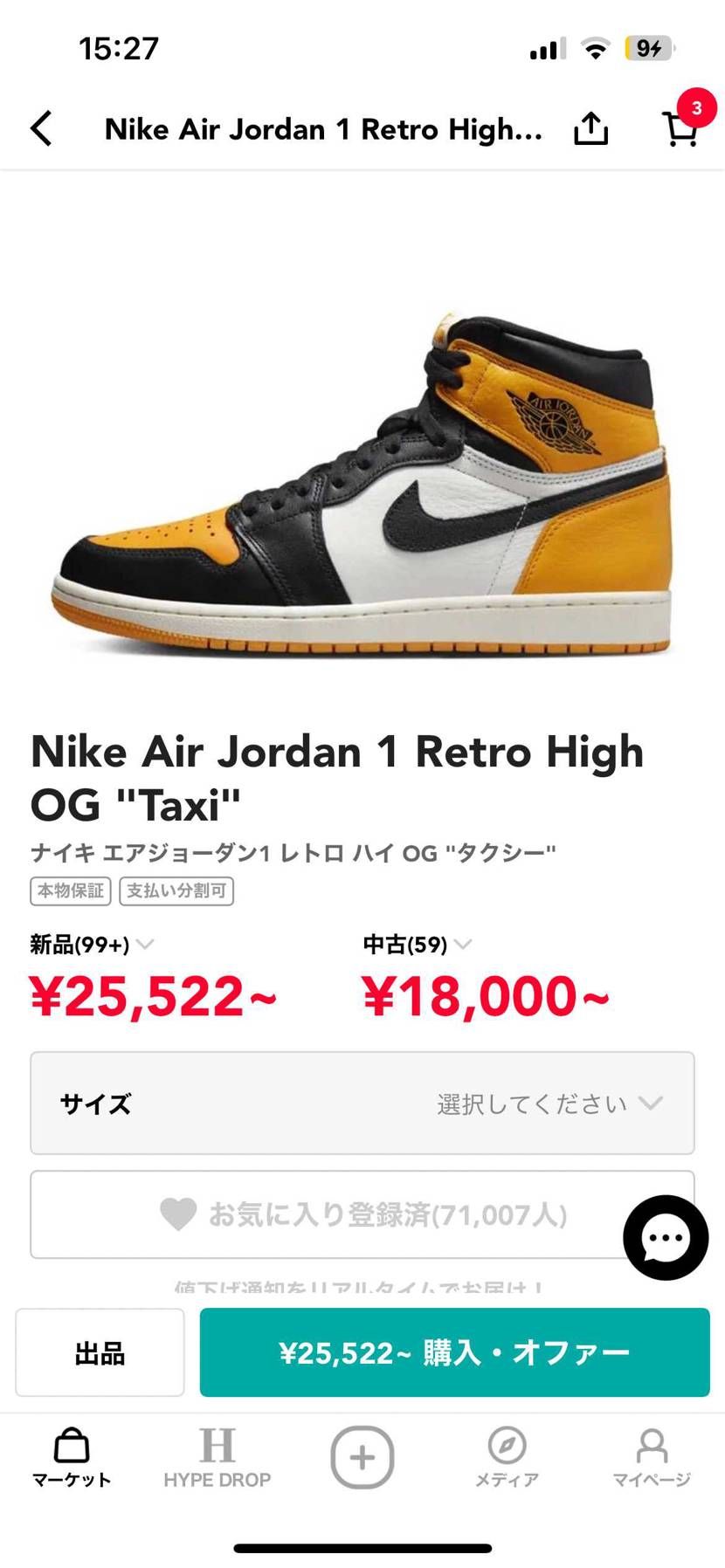Switch to the マイページ tab
The image size is (725, 1568).
(x=652, y=1457)
